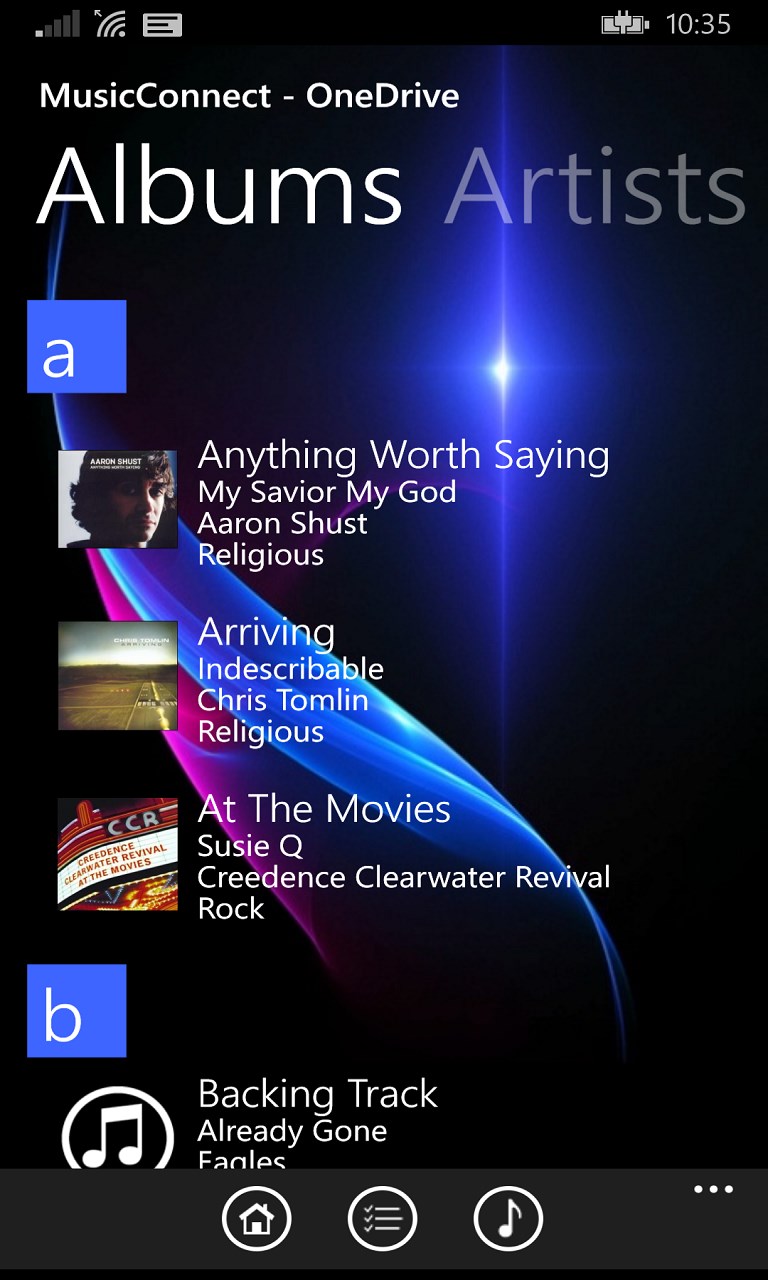
Task: Open the music note now playing icon
Action: tap(508, 1218)
